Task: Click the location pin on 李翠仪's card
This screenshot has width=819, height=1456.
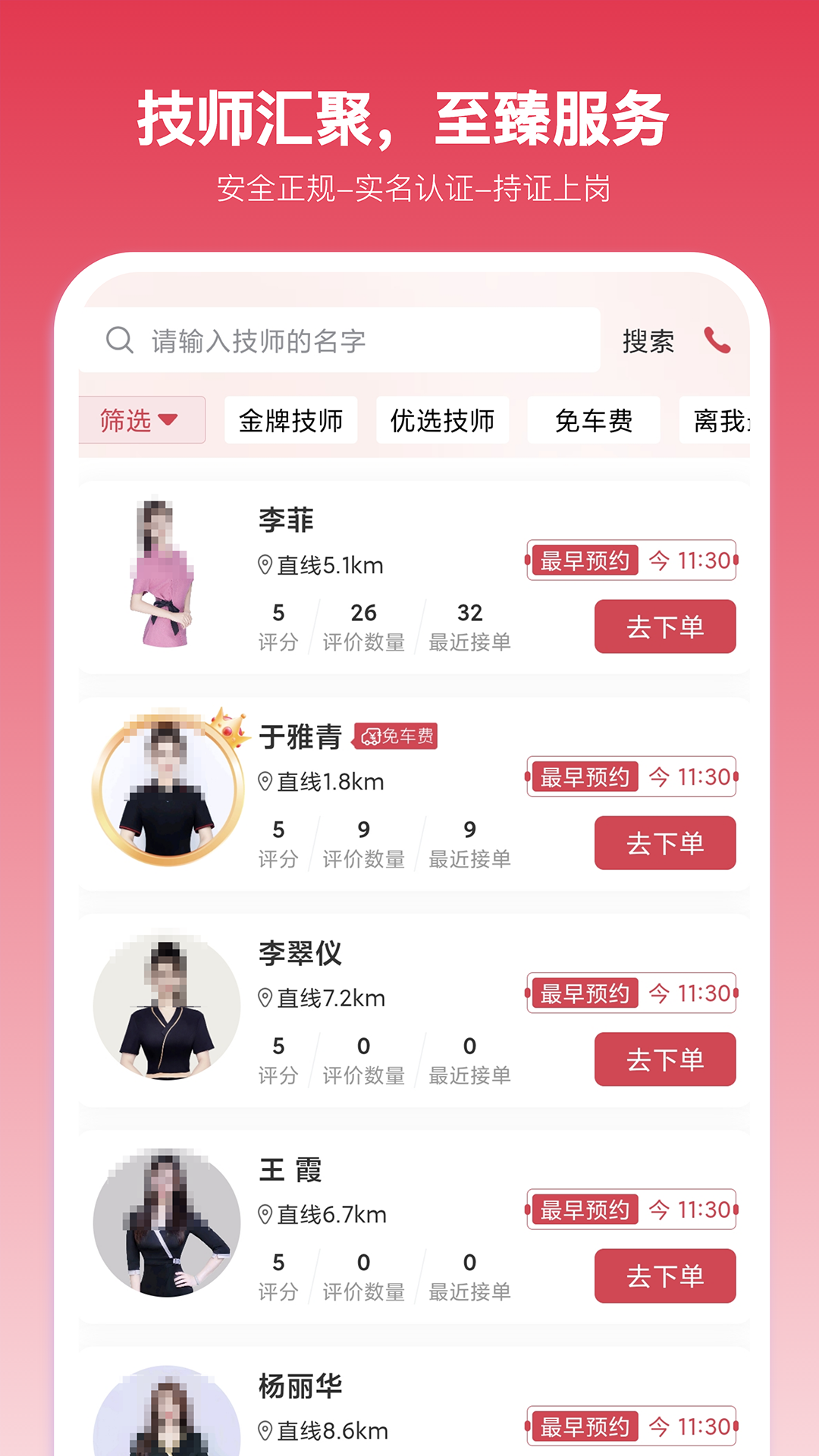Action: pos(265,997)
